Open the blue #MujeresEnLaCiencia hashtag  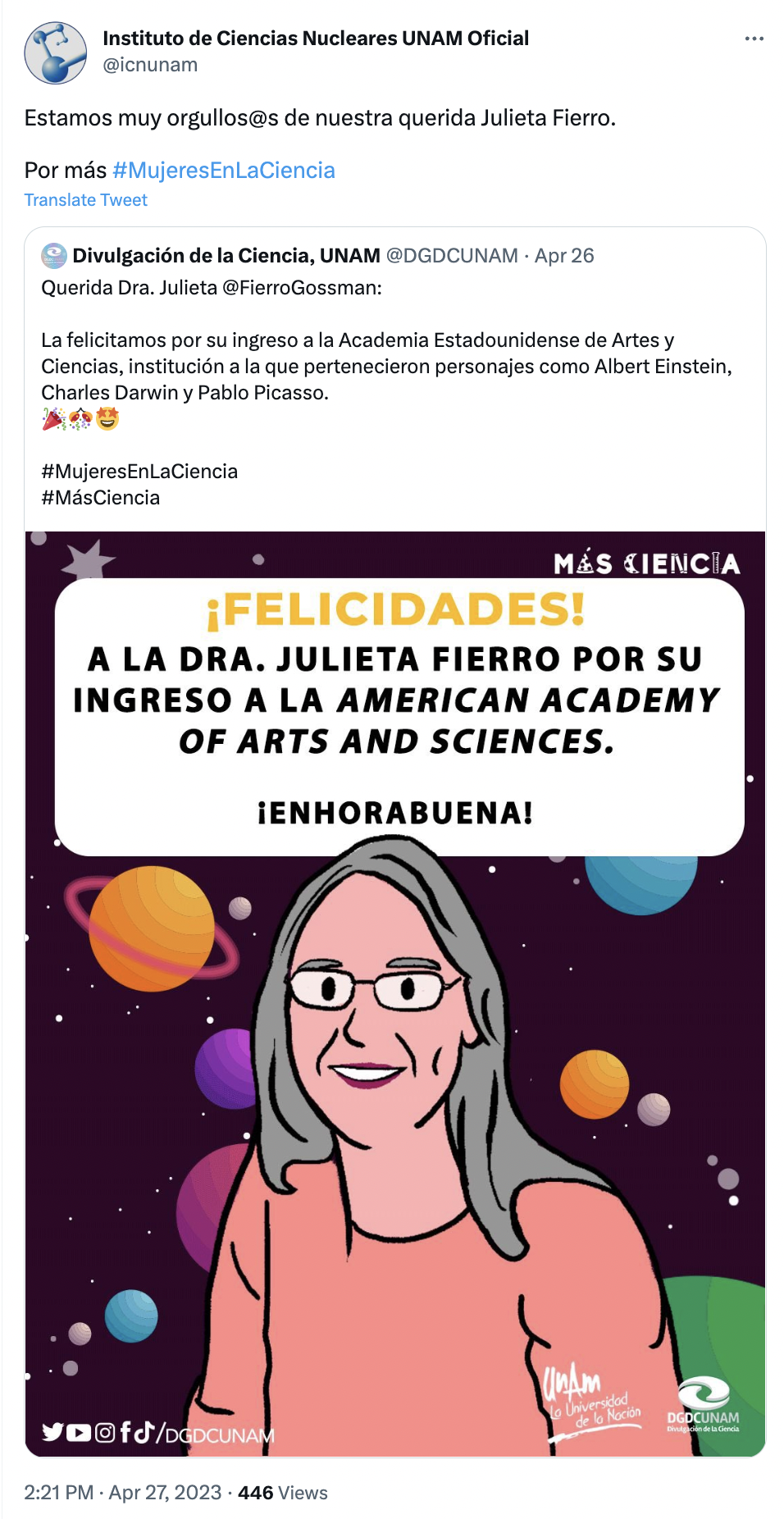[x=223, y=171]
